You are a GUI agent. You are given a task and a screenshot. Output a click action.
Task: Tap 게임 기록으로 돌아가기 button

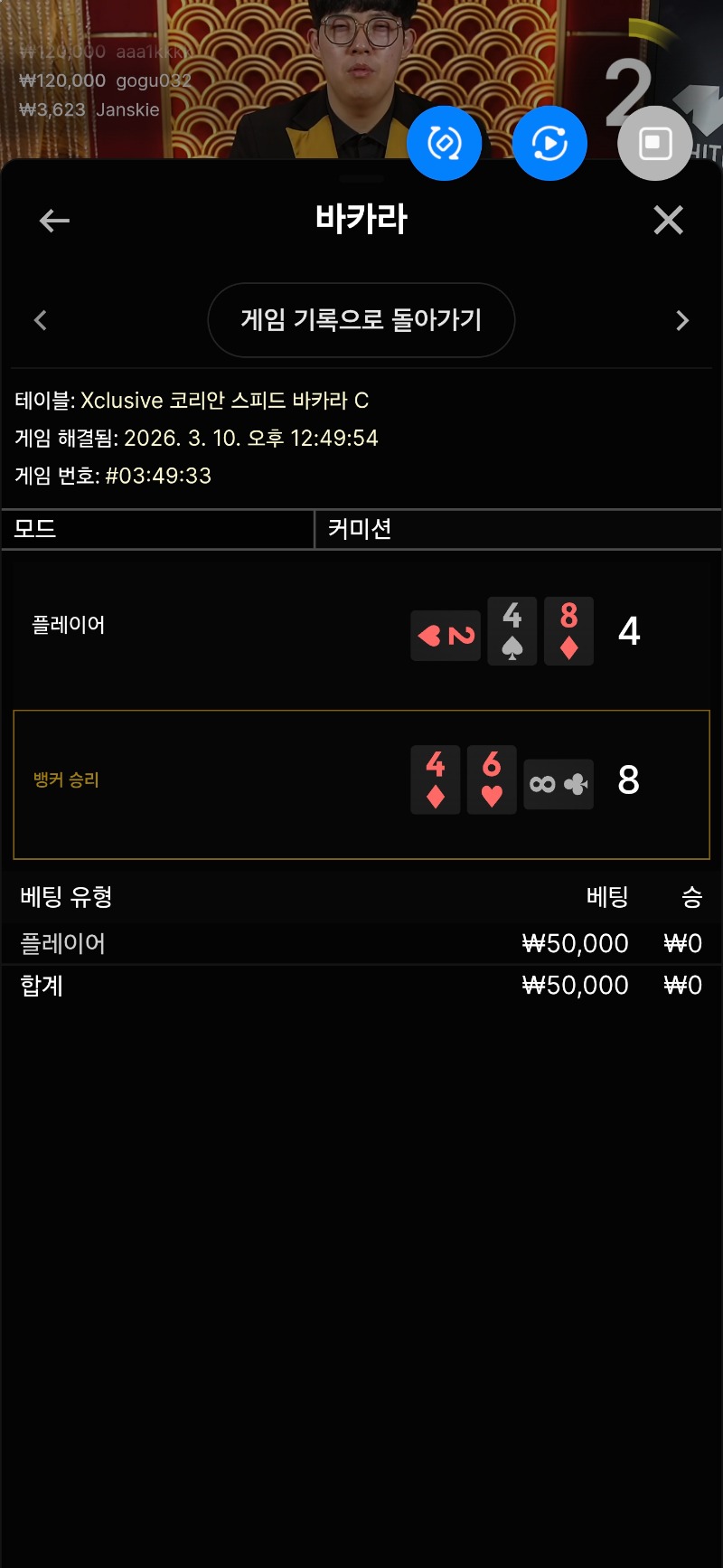click(x=361, y=320)
